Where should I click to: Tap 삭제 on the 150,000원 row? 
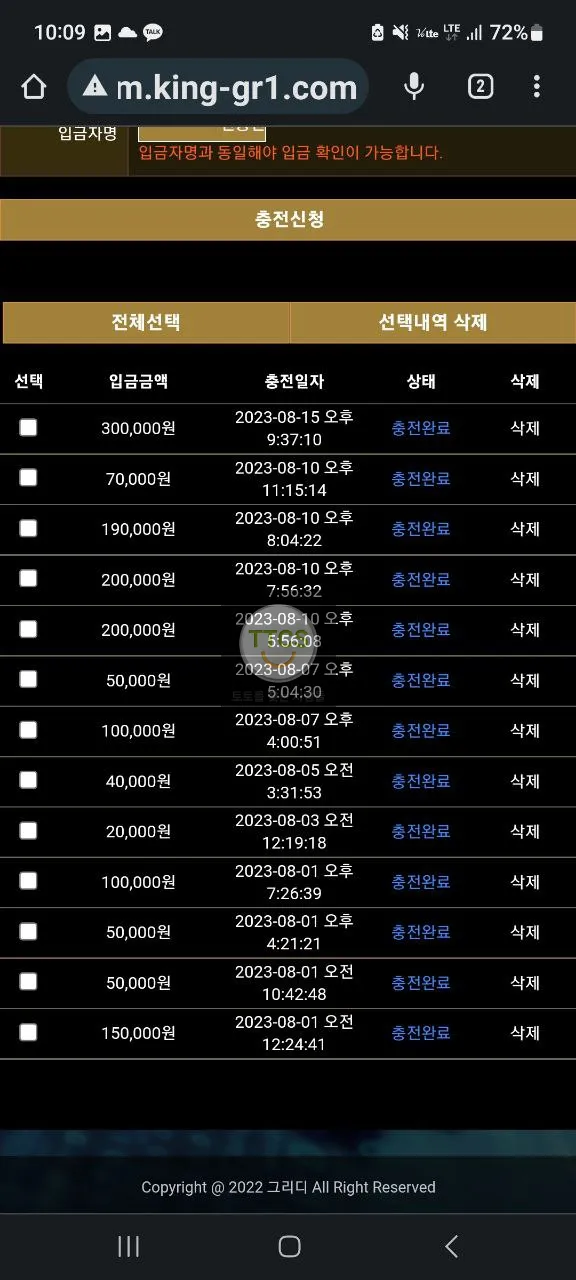pyautogui.click(x=525, y=1033)
